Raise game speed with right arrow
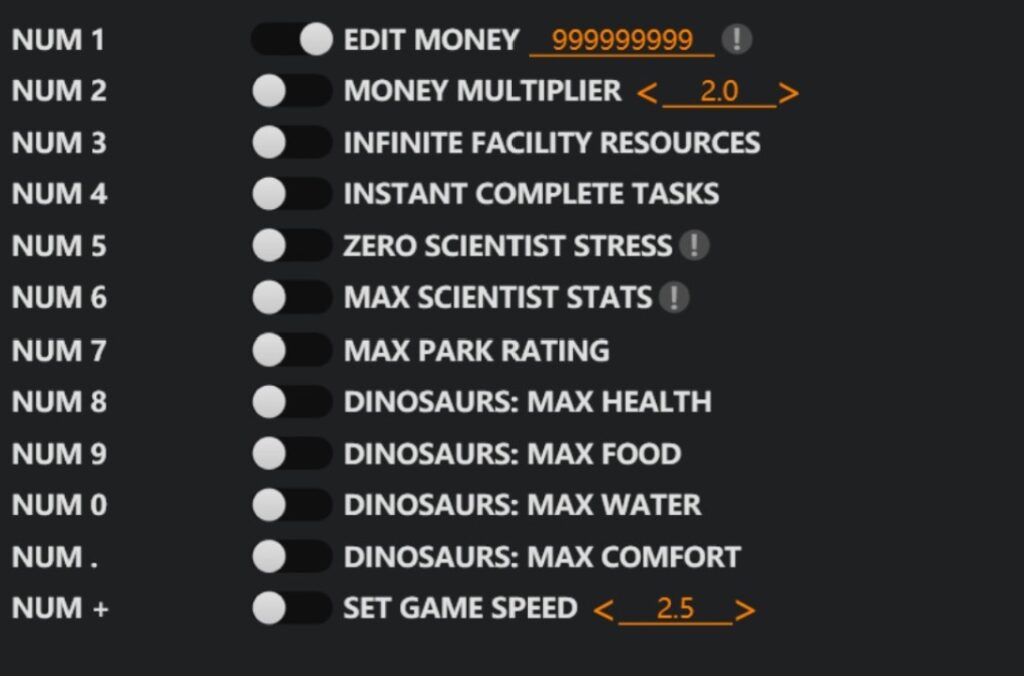Screen dimensions: 1024x676 745,609
